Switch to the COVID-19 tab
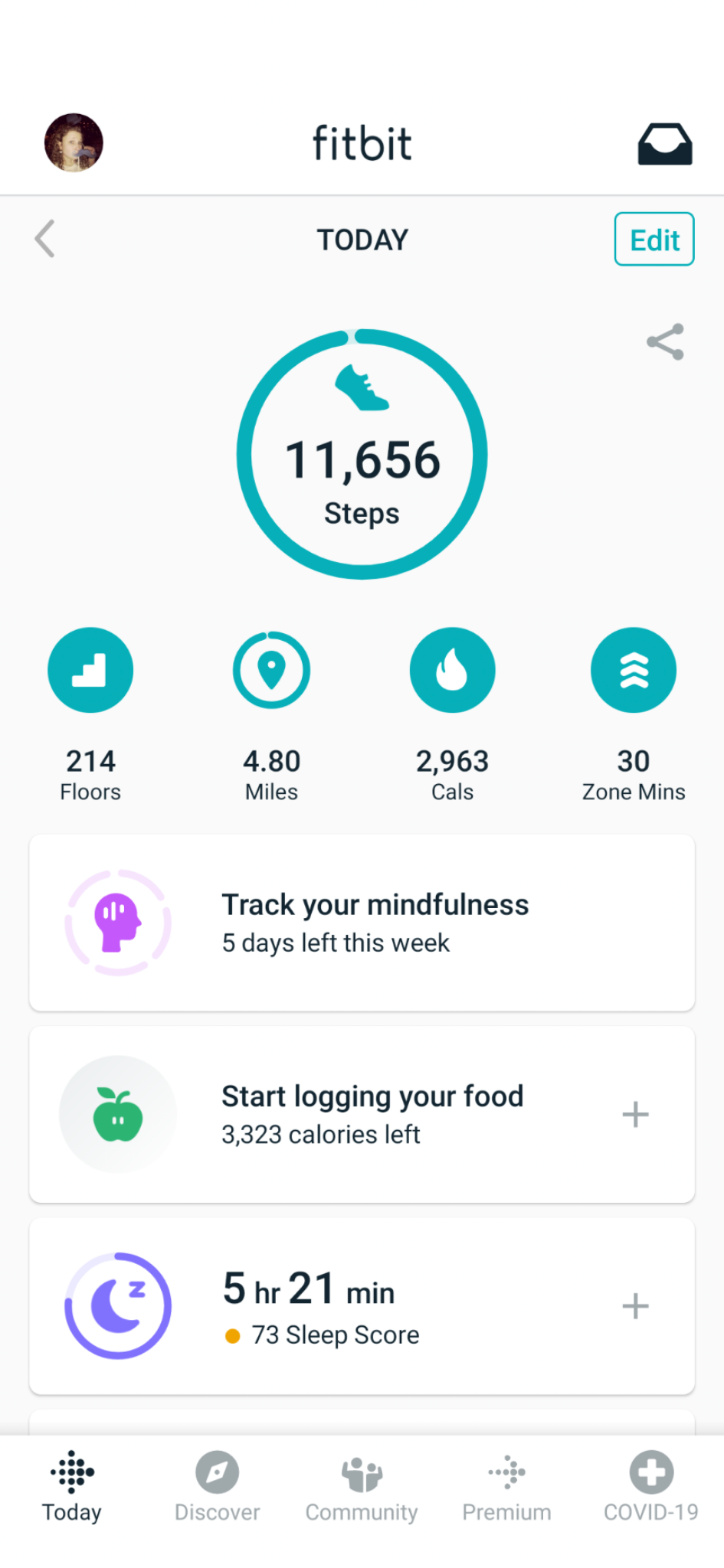 (x=651, y=1486)
